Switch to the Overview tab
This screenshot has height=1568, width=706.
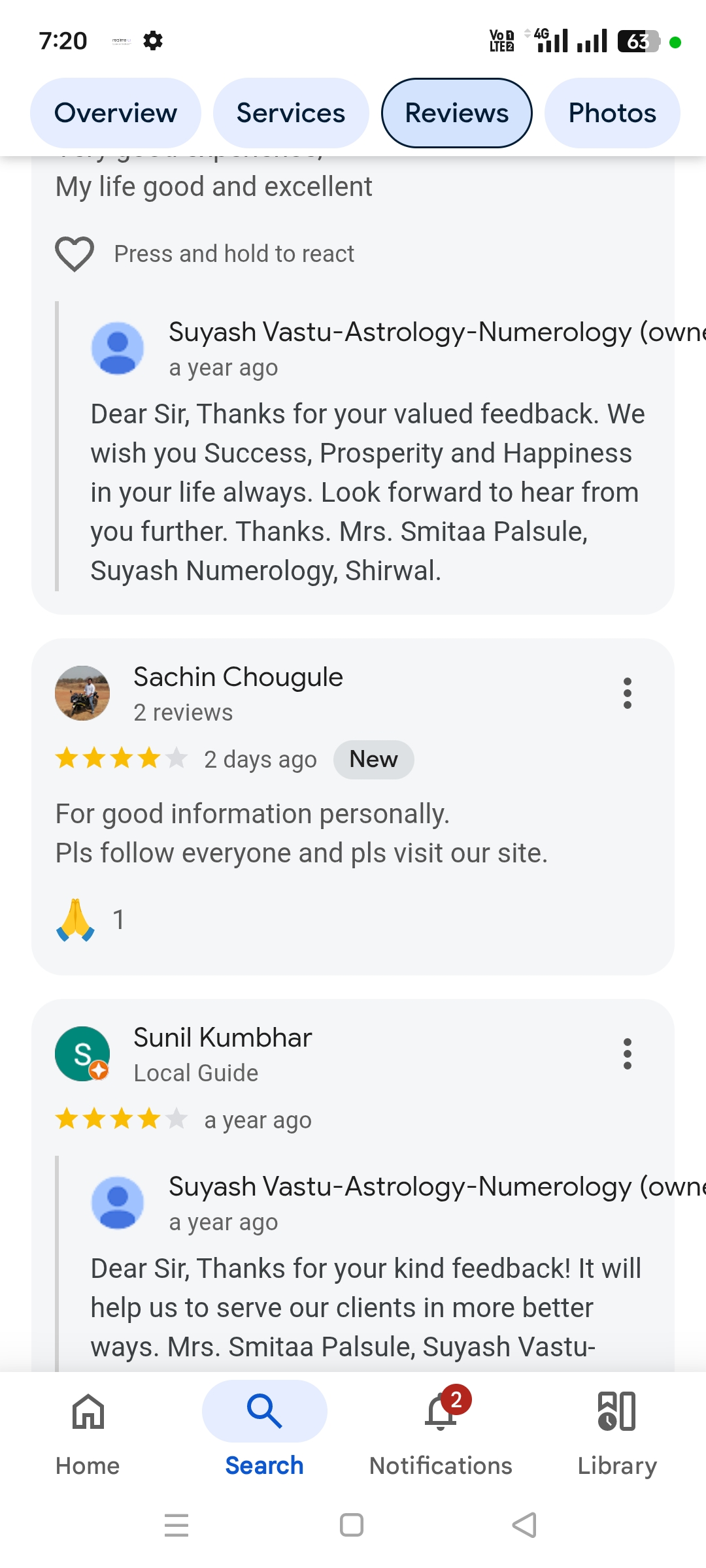coord(116,113)
